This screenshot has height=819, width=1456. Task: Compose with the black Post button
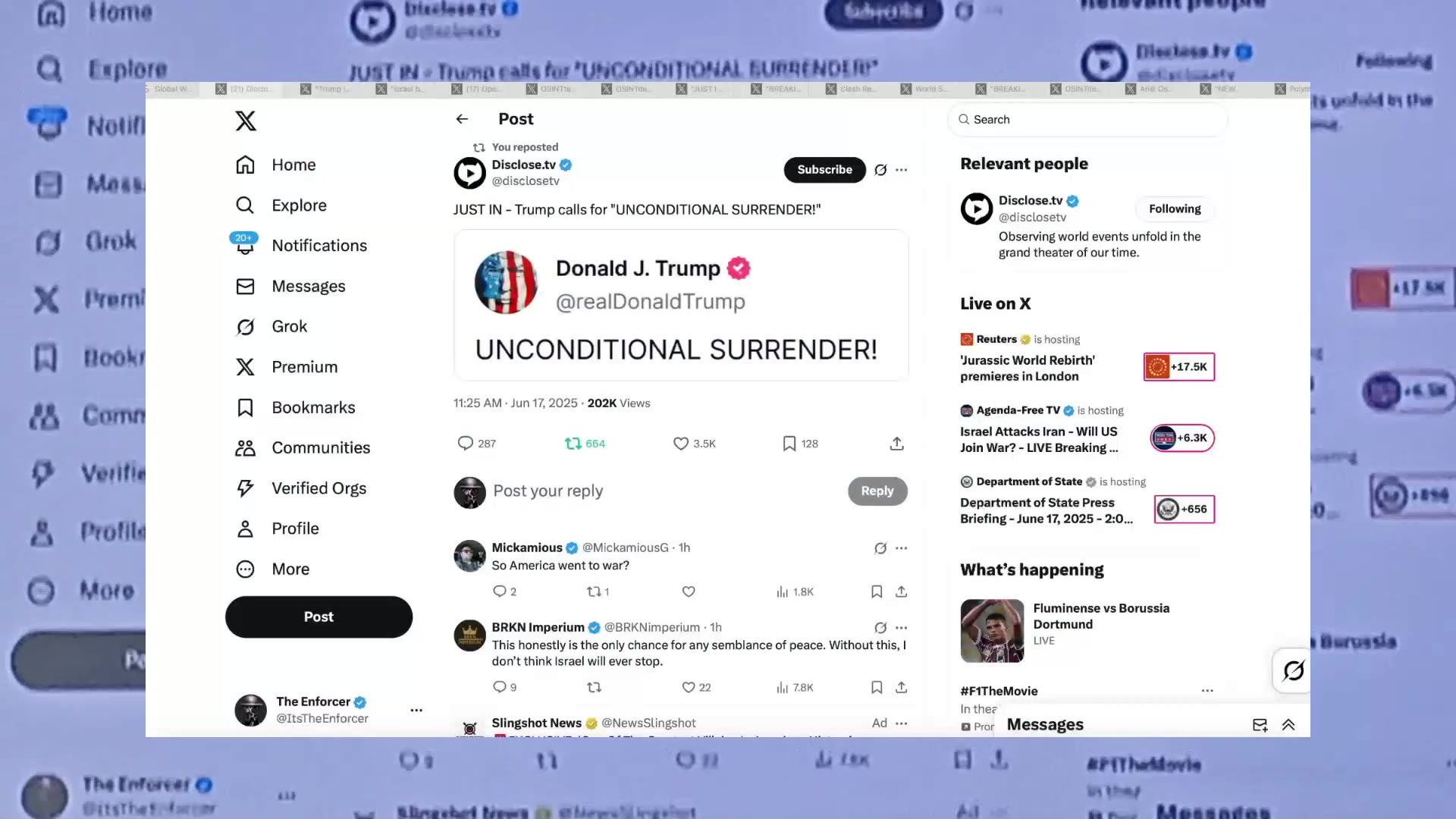click(318, 617)
